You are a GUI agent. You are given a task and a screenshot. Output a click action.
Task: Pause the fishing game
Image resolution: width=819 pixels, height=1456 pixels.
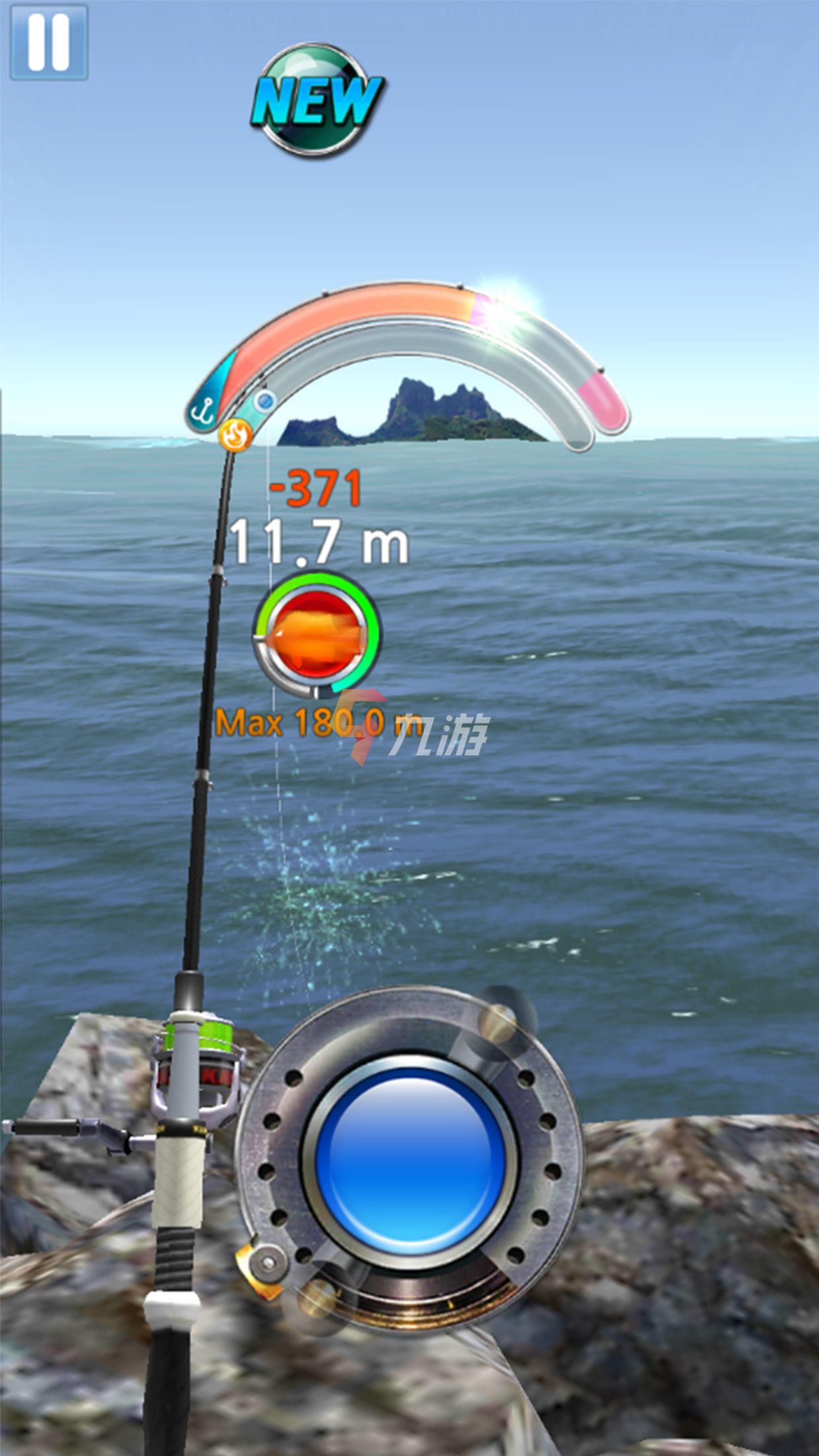pyautogui.click(x=49, y=43)
